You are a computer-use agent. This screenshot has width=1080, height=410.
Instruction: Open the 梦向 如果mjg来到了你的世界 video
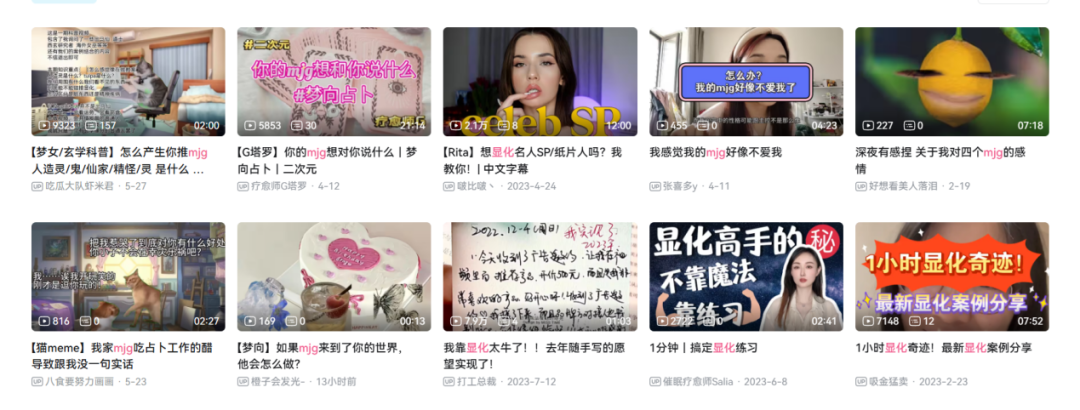[x=334, y=276]
